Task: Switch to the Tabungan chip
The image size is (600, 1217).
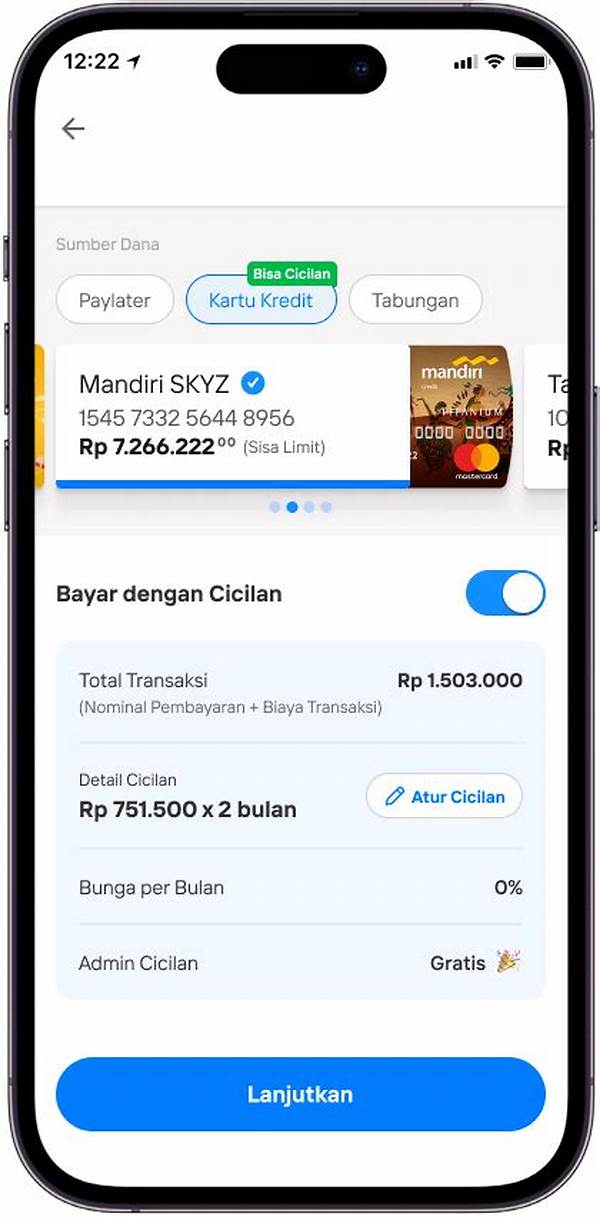Action: point(415,300)
